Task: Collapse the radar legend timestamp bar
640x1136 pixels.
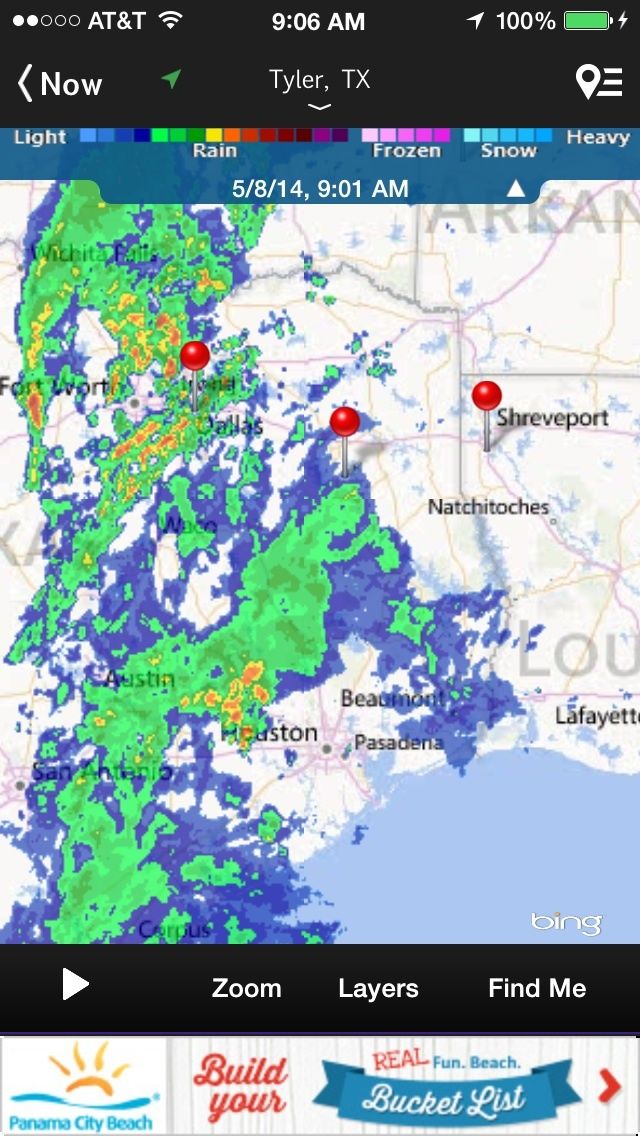Action: [516, 188]
